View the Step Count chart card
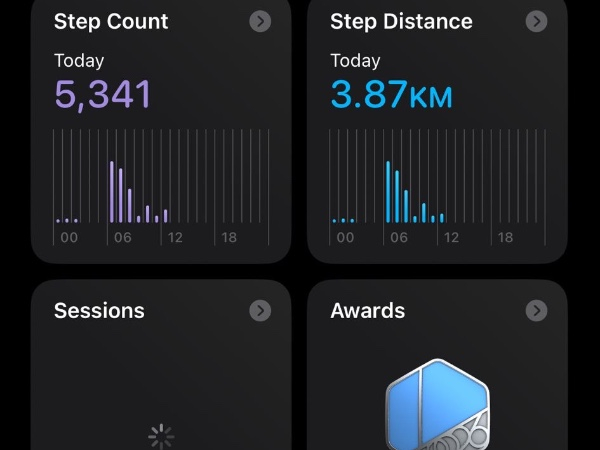The width and height of the screenshot is (600, 450). coord(161,185)
